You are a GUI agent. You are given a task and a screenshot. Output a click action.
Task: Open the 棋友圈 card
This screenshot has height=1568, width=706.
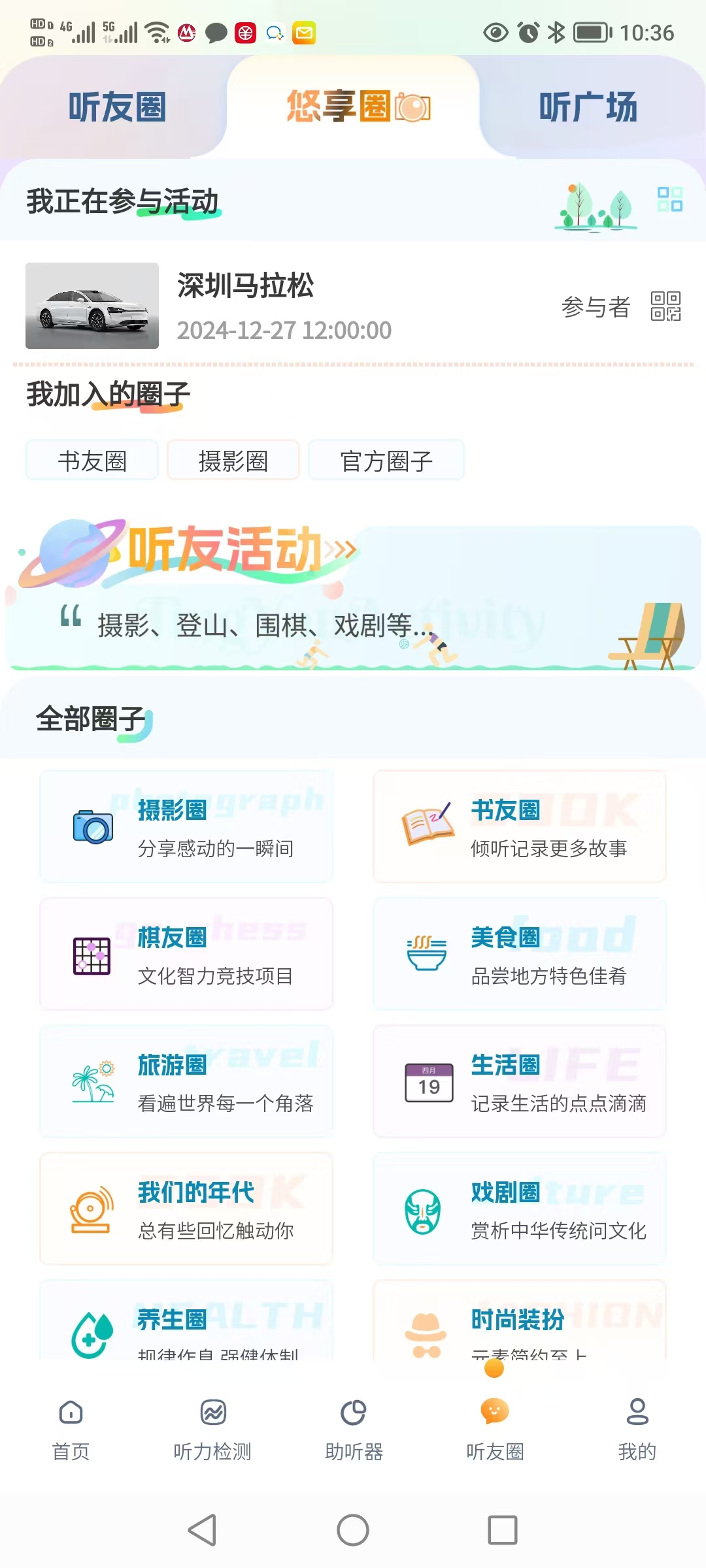(186, 955)
